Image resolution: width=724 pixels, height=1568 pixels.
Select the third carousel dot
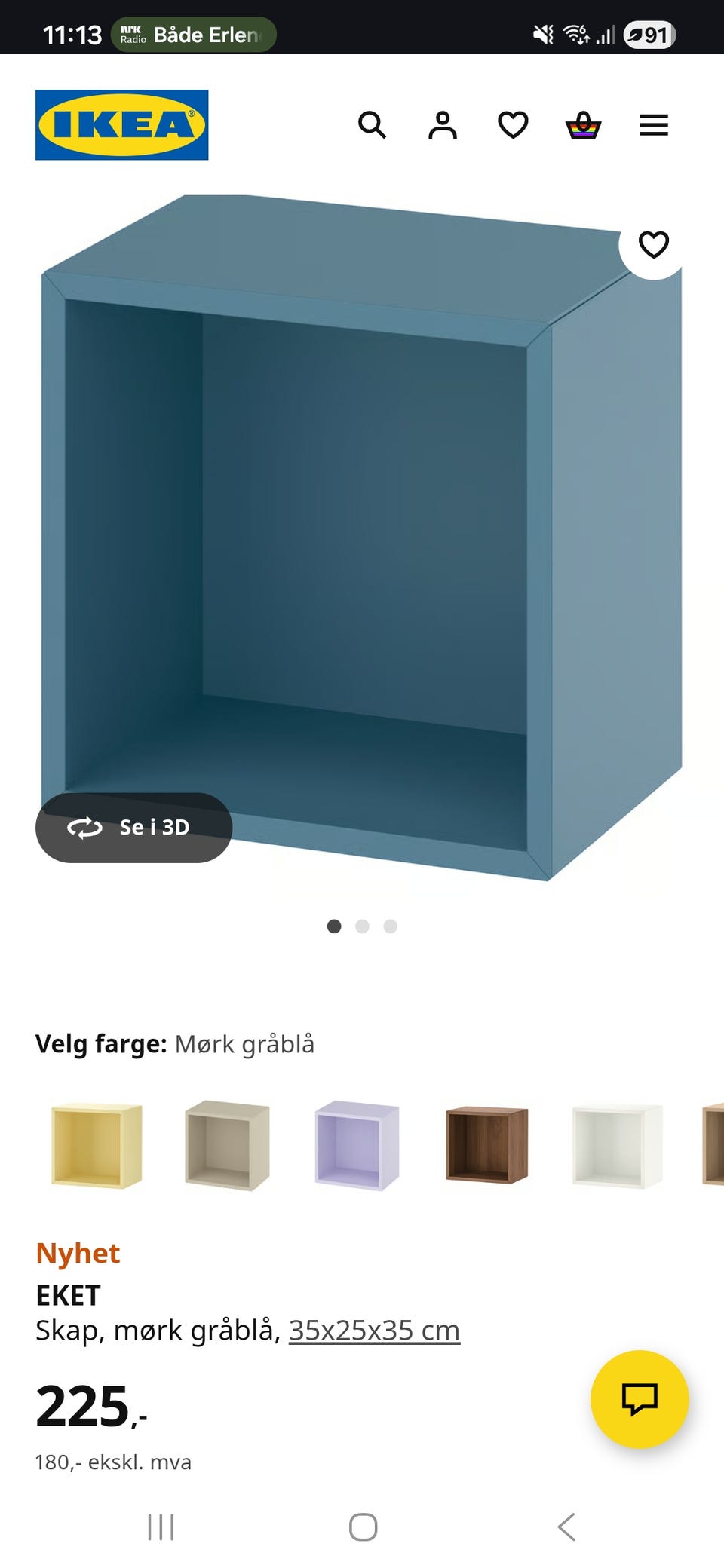(390, 926)
